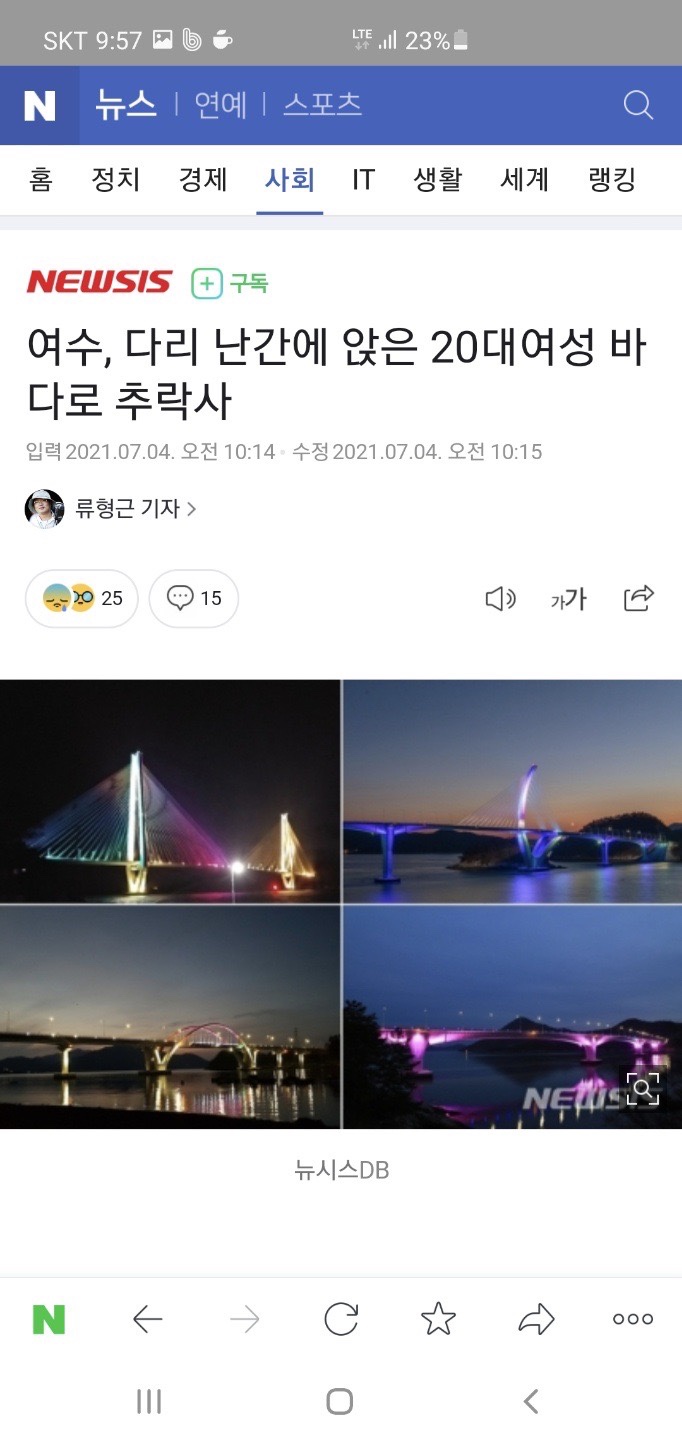The height and width of the screenshot is (1440, 682).
Task: Select the 경제 category tab
Action: (203, 180)
